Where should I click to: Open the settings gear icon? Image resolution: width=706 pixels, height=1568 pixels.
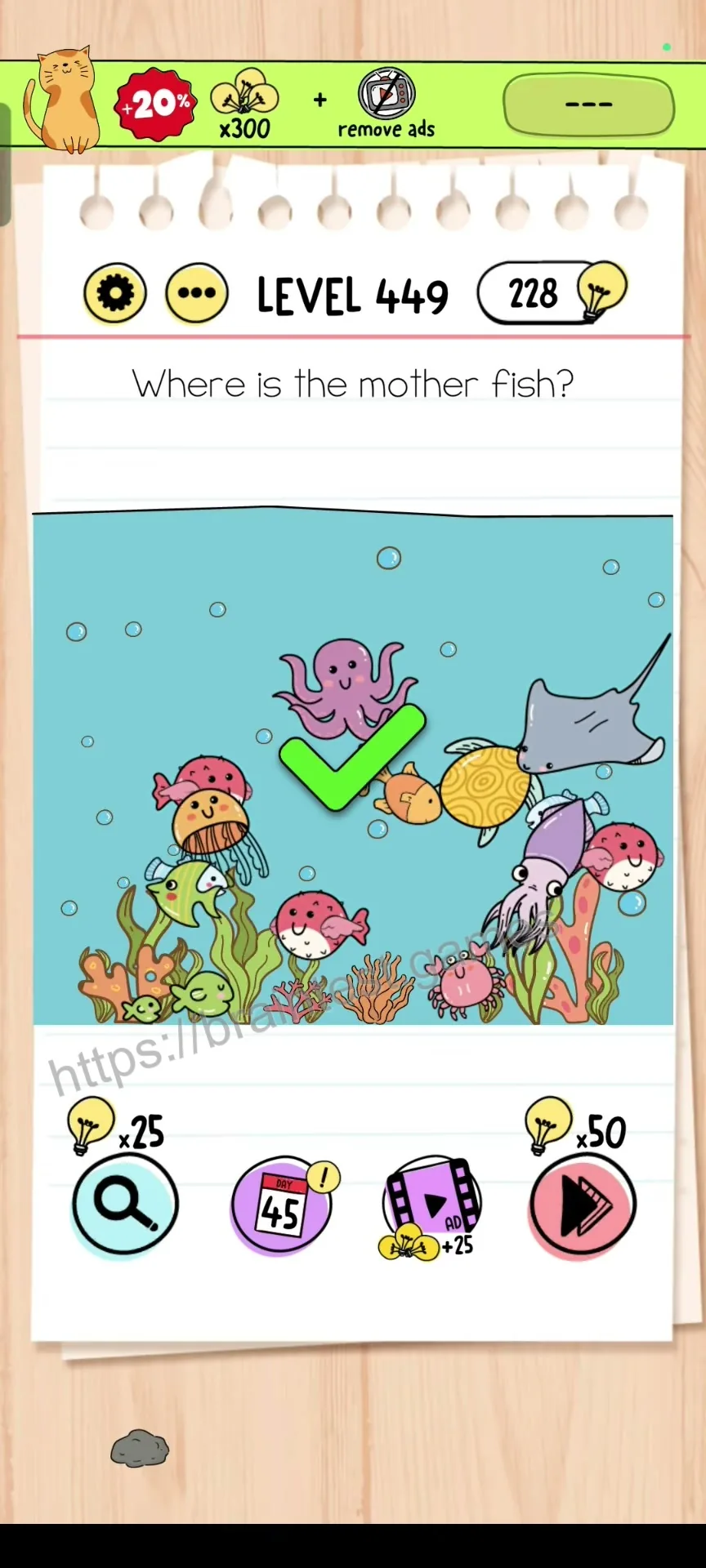click(x=115, y=293)
